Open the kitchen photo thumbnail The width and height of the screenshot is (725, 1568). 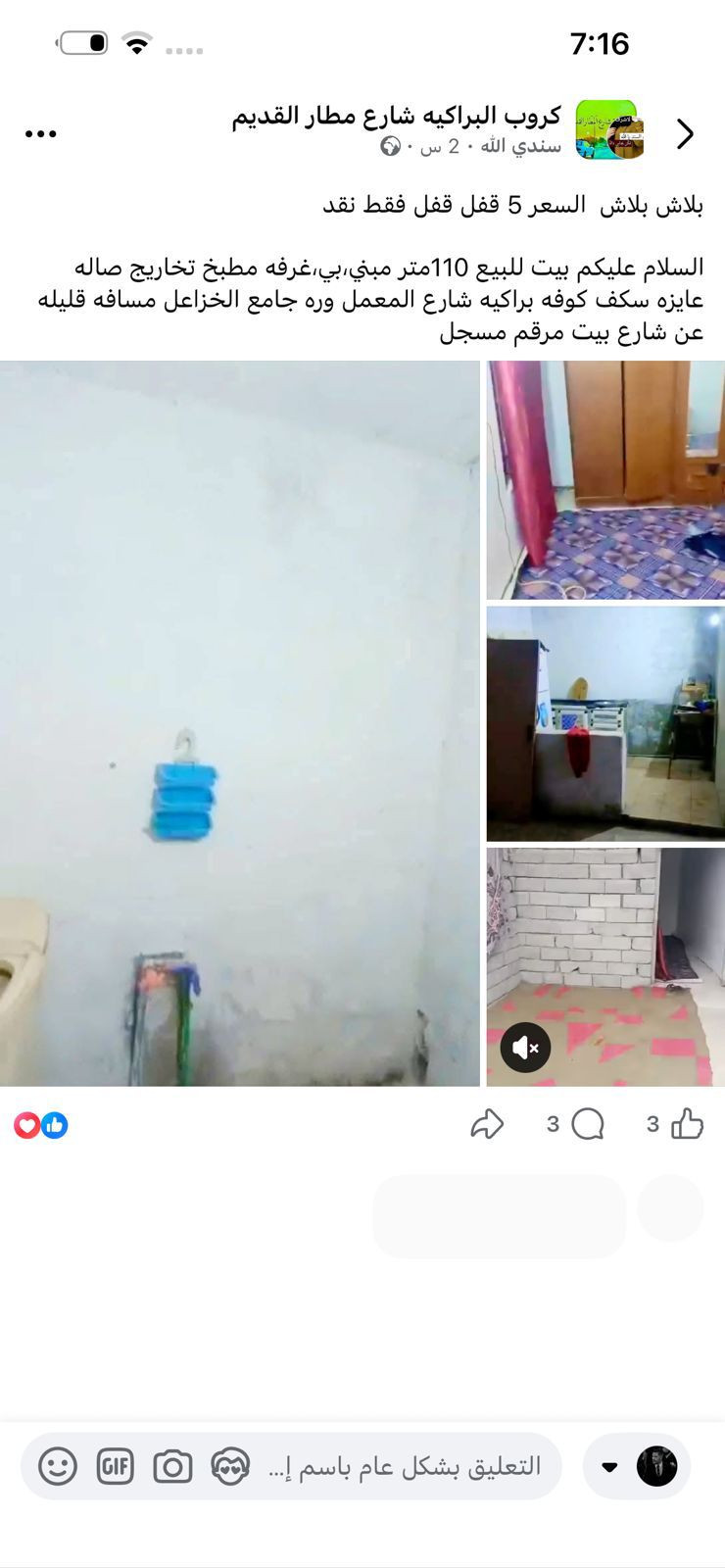[605, 723]
